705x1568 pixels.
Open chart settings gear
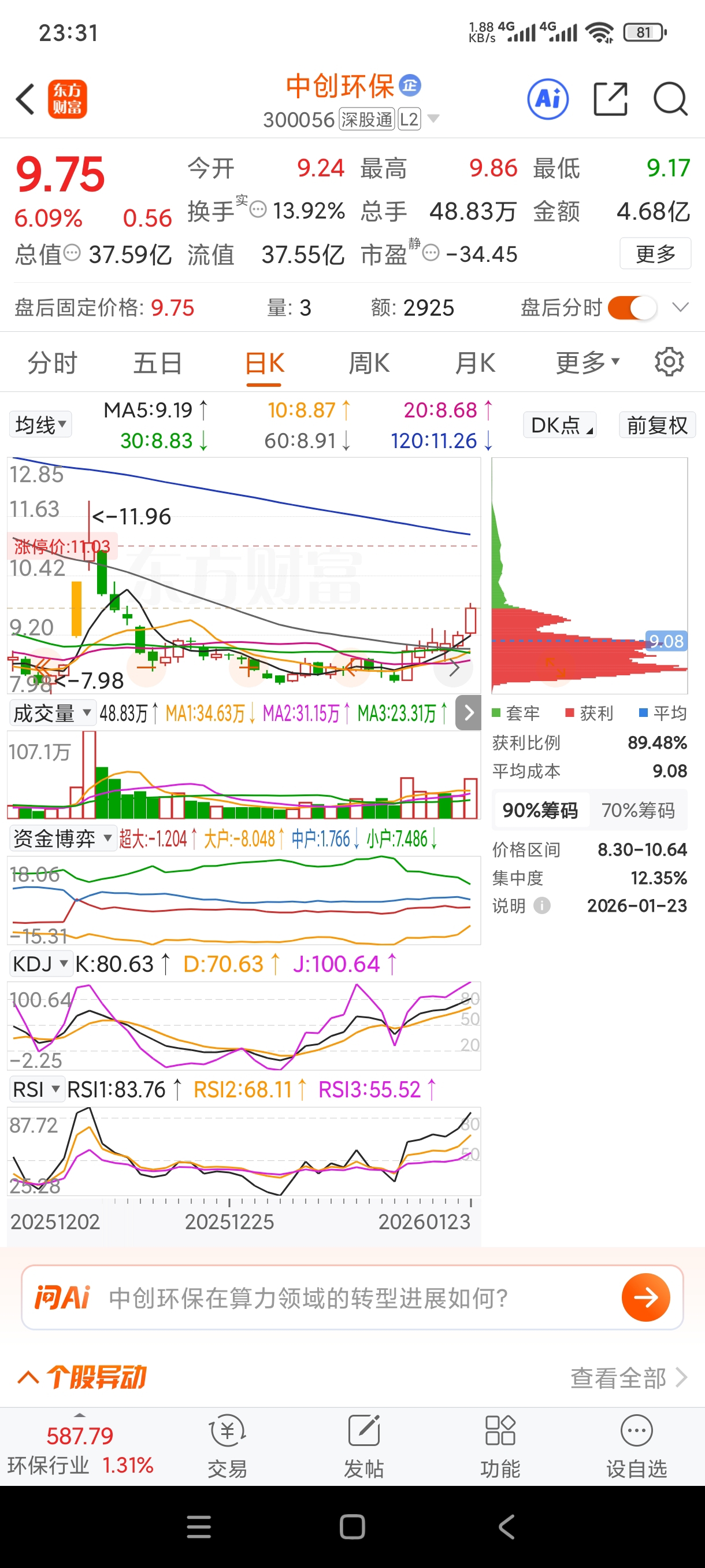point(669,363)
